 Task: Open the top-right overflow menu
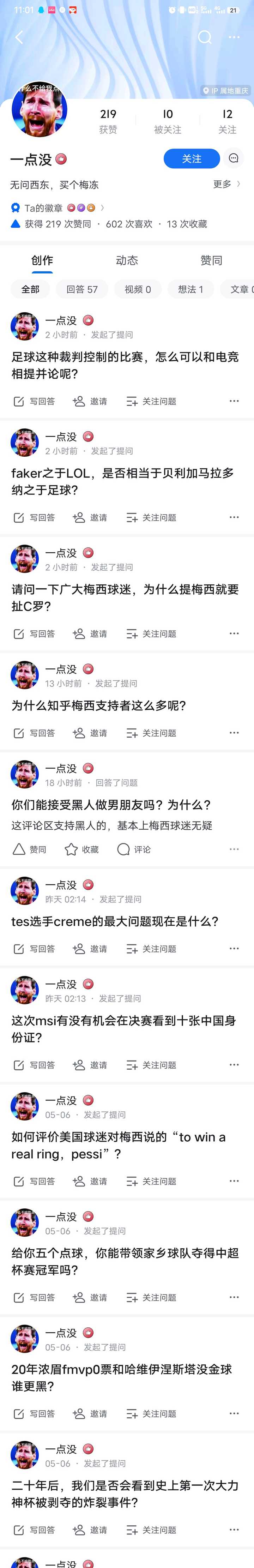pos(234,38)
